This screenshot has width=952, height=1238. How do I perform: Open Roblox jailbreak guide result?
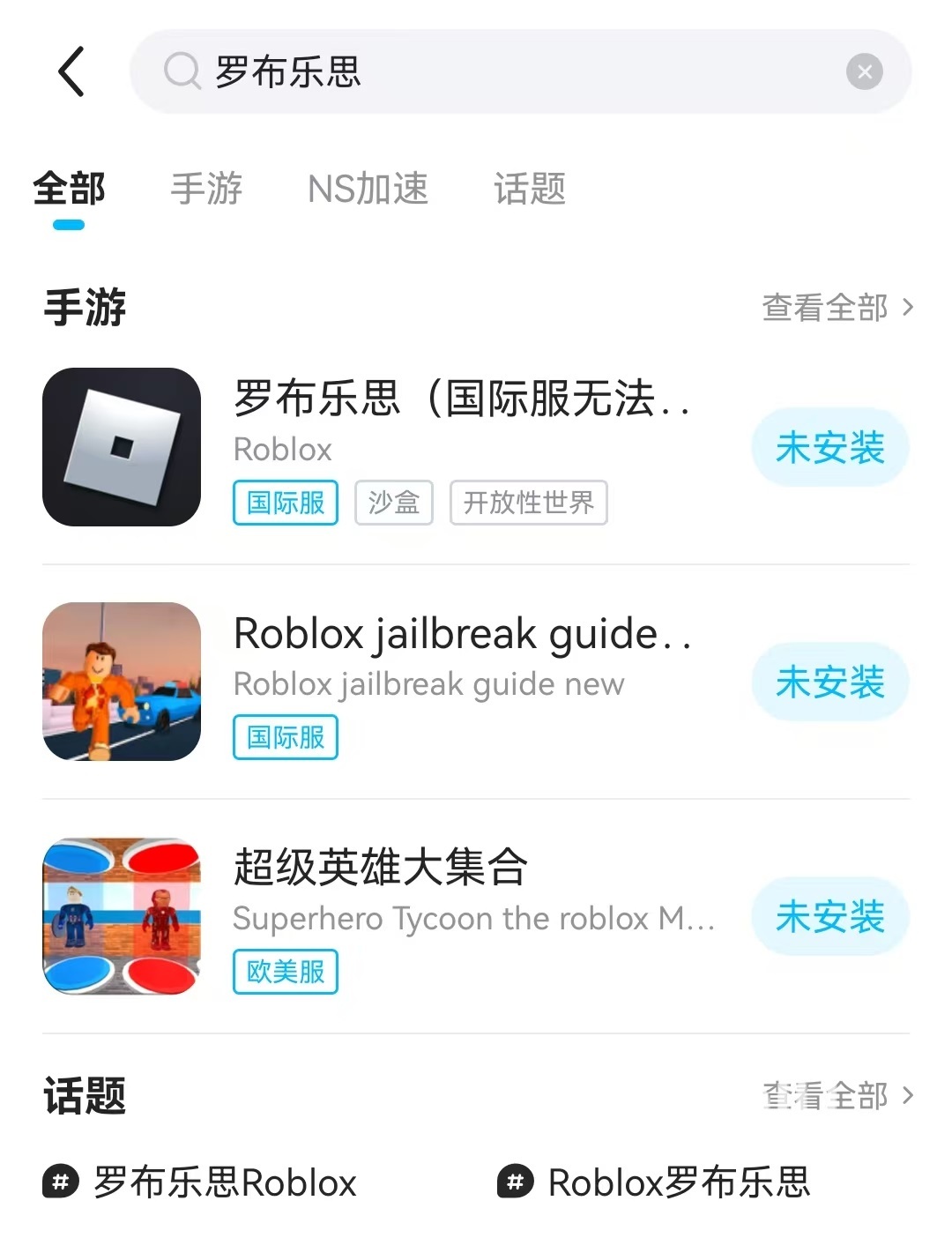click(458, 634)
